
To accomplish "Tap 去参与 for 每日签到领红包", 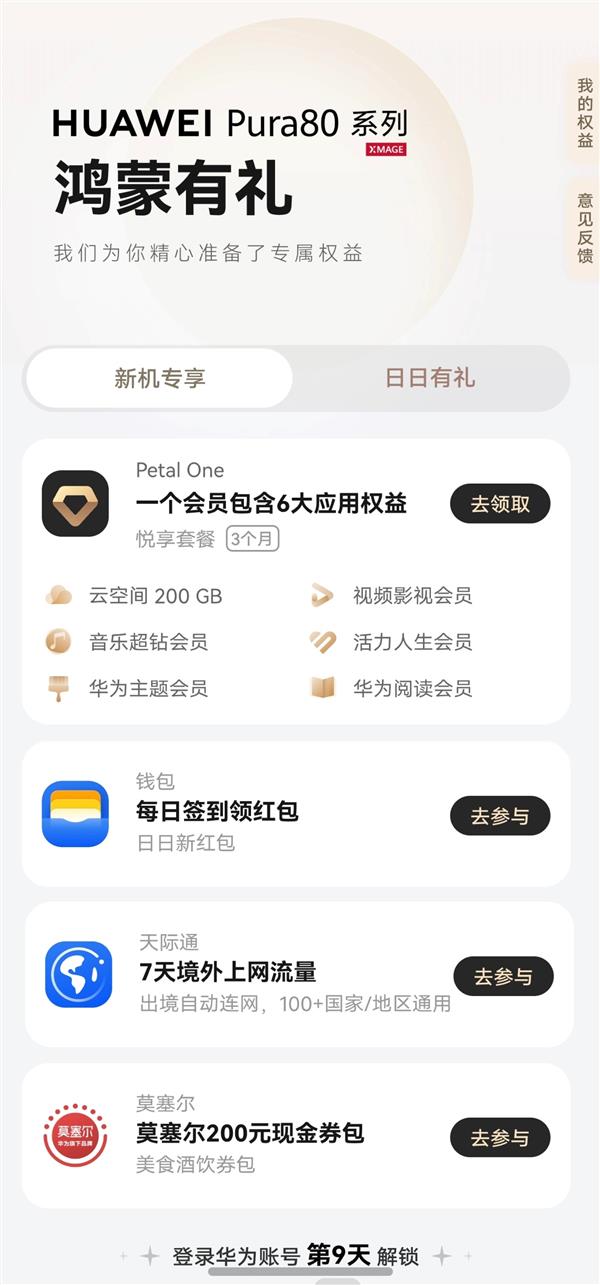I will click(500, 816).
